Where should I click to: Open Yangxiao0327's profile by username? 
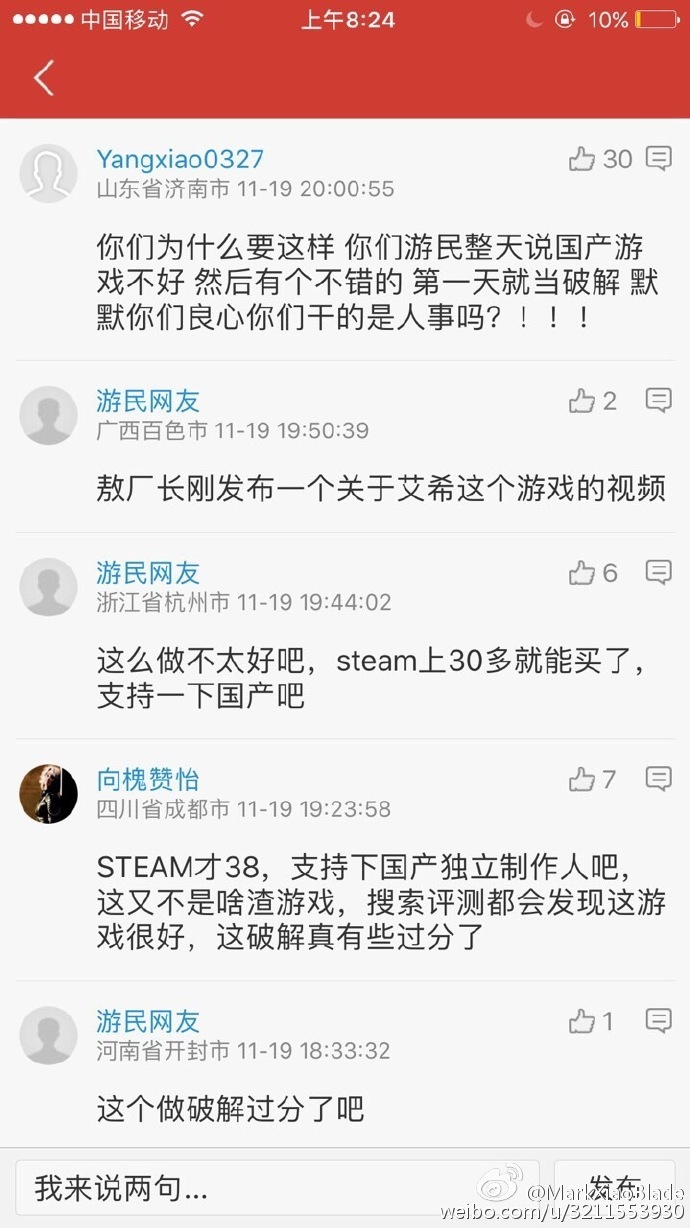click(x=180, y=159)
